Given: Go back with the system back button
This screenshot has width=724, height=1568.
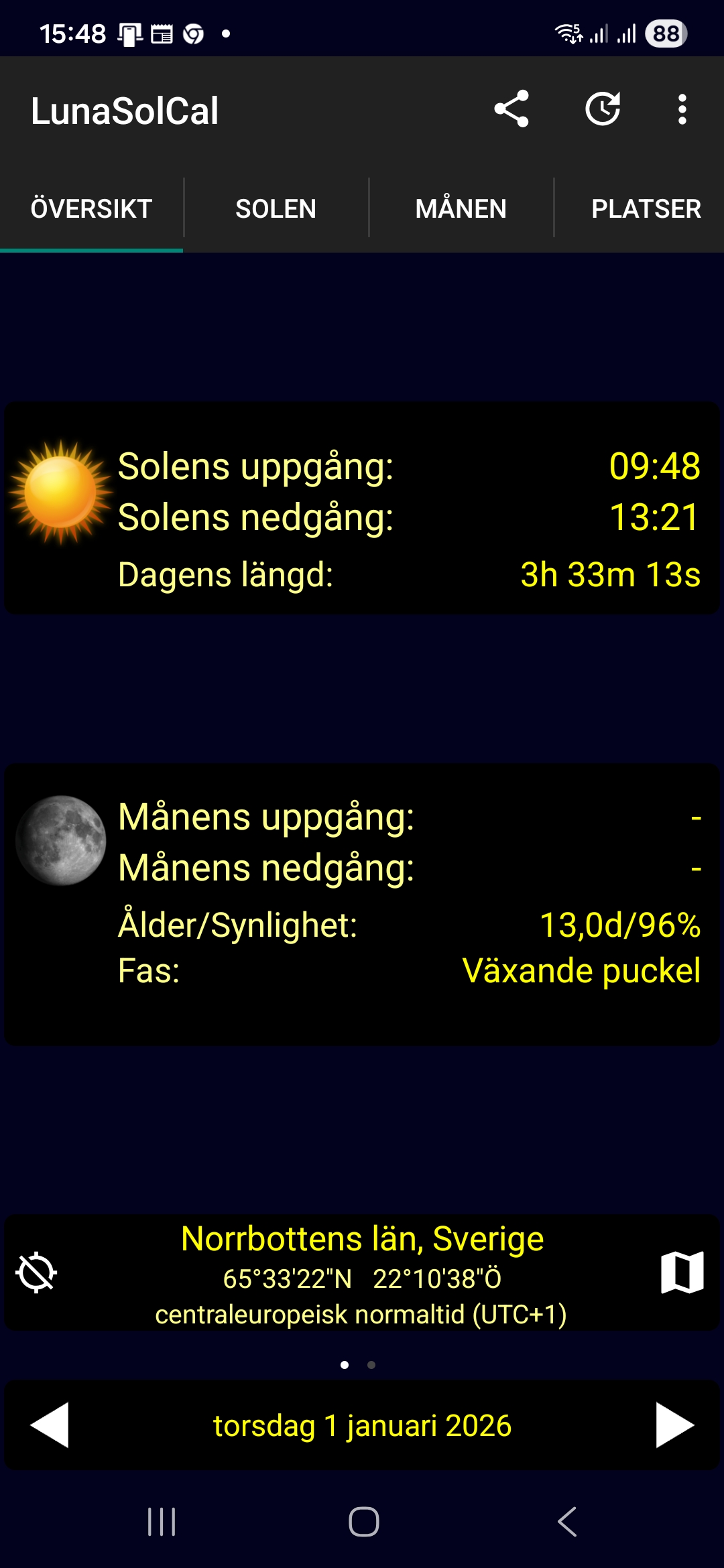Looking at the screenshot, I should [567, 1521].
